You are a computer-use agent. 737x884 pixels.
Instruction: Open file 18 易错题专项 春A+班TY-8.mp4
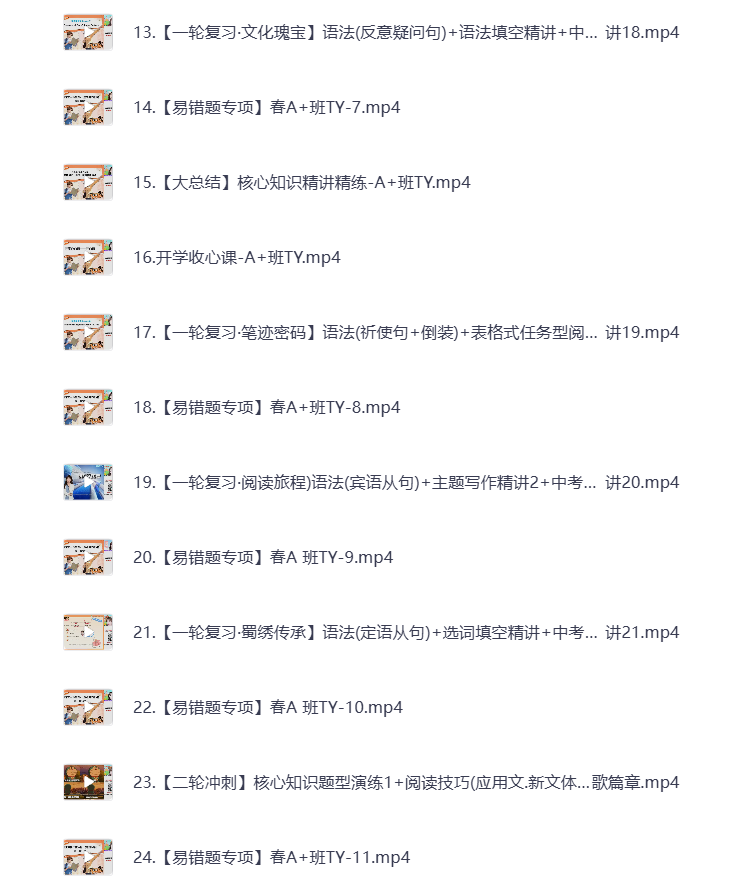click(266, 407)
